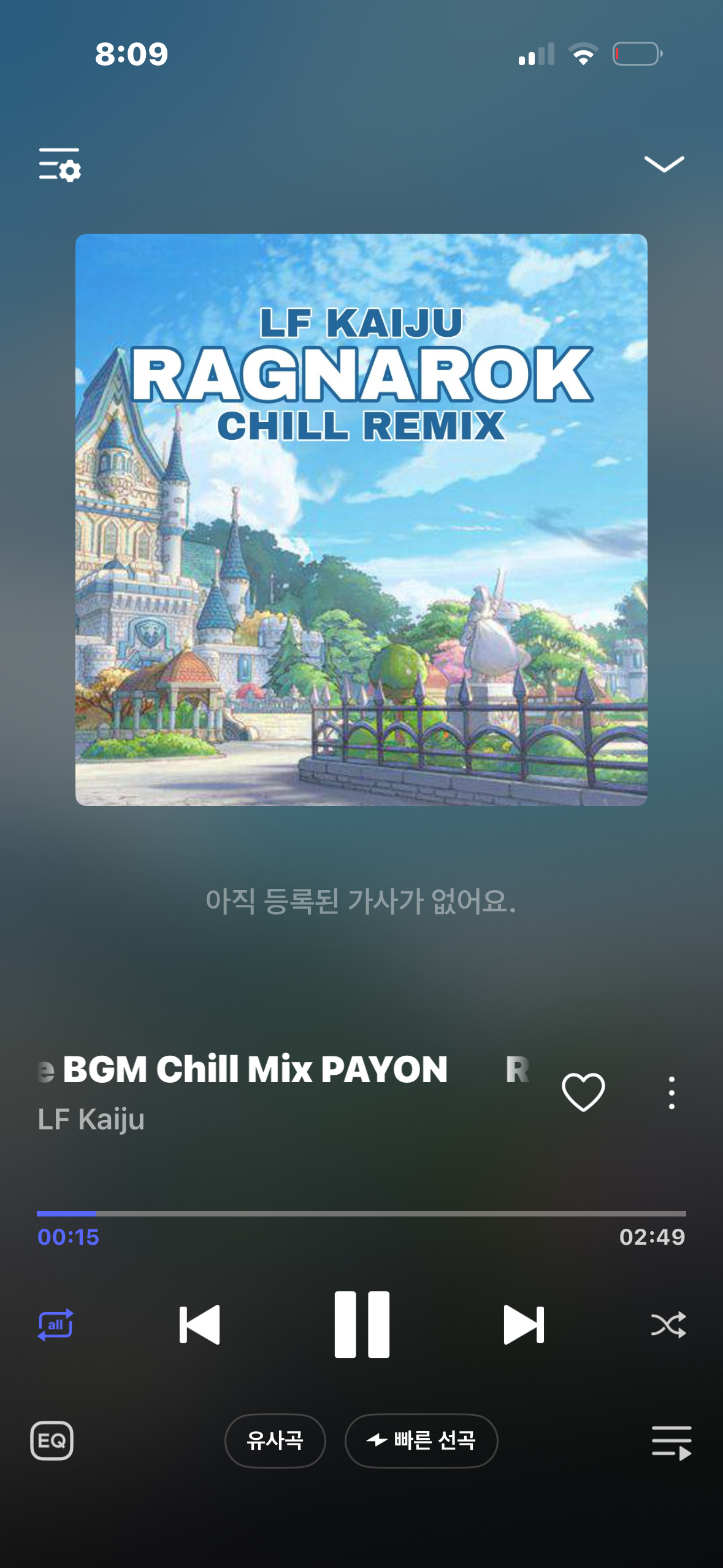Collapse the player with the down chevron

[x=664, y=163]
